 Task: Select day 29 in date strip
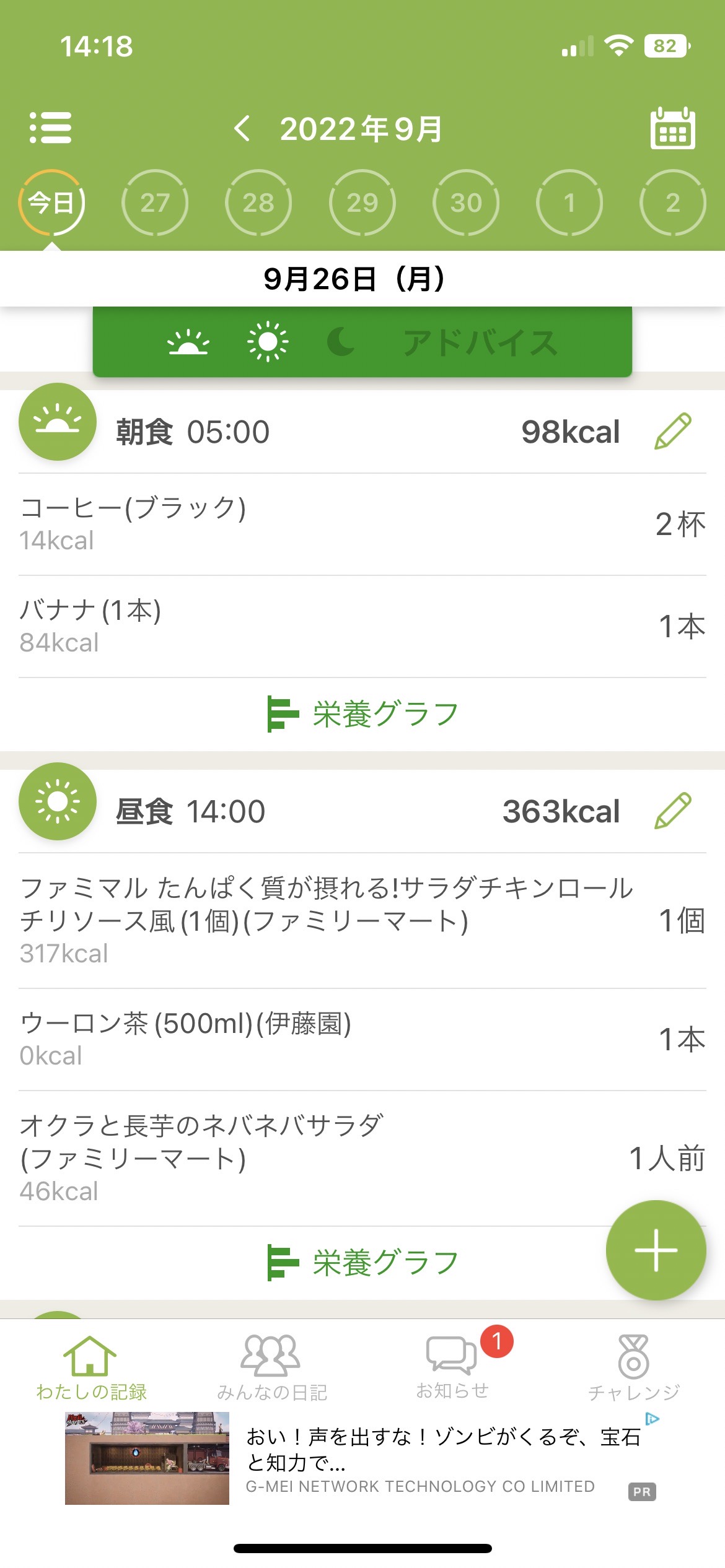point(362,203)
